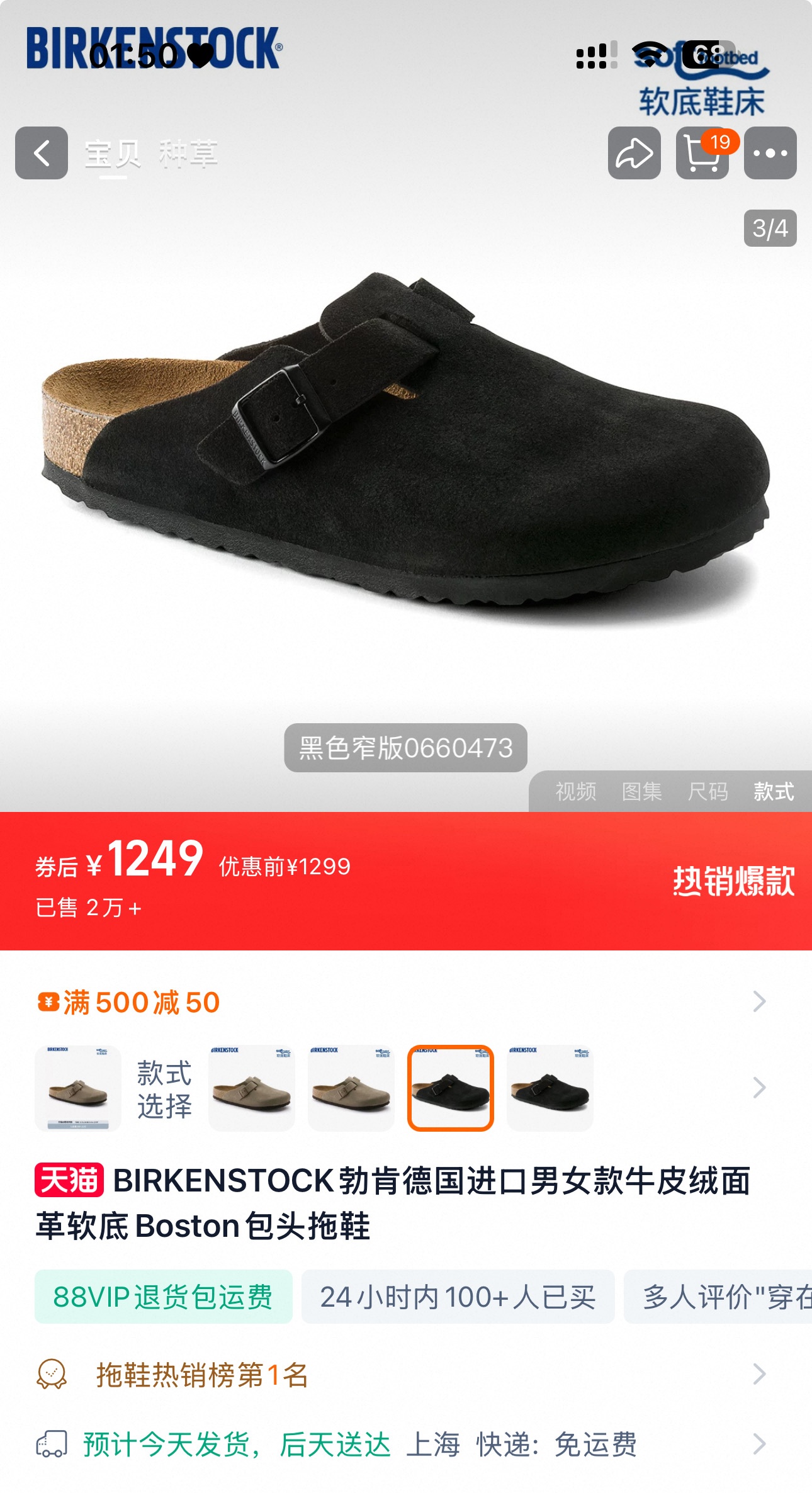Open the 满500减50 coupon row

(403, 1001)
